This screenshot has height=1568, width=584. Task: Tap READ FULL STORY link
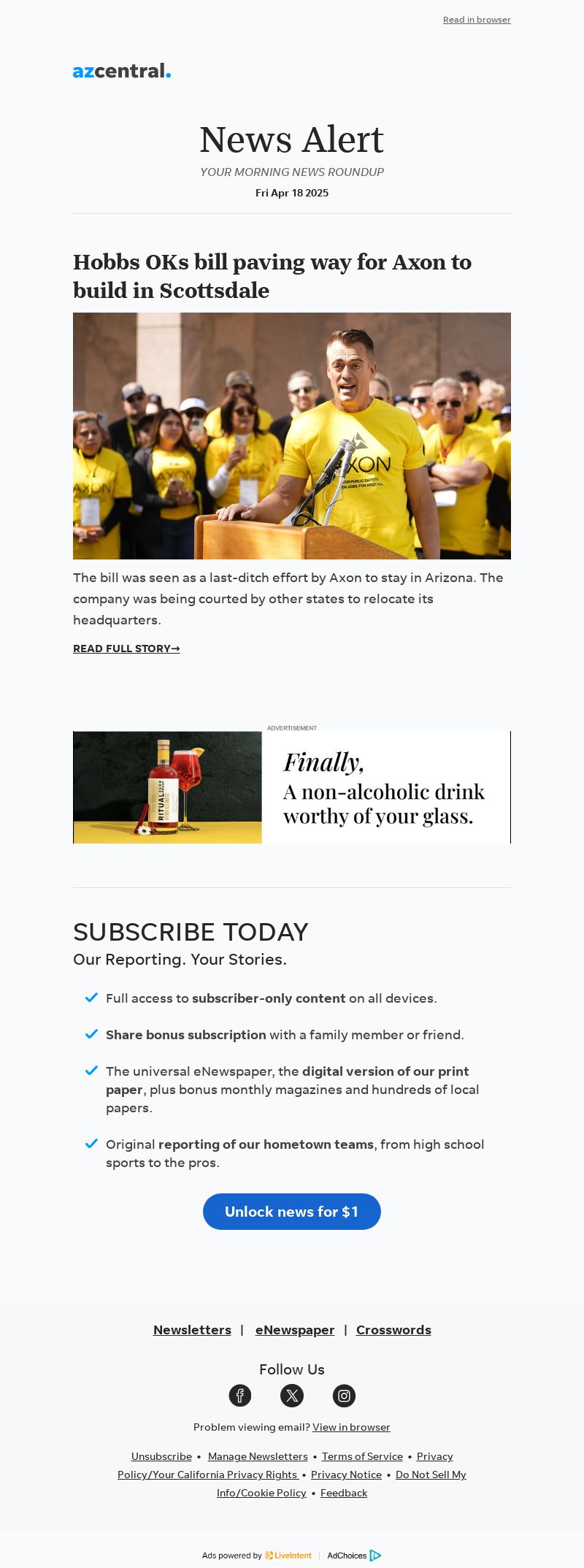click(x=126, y=649)
